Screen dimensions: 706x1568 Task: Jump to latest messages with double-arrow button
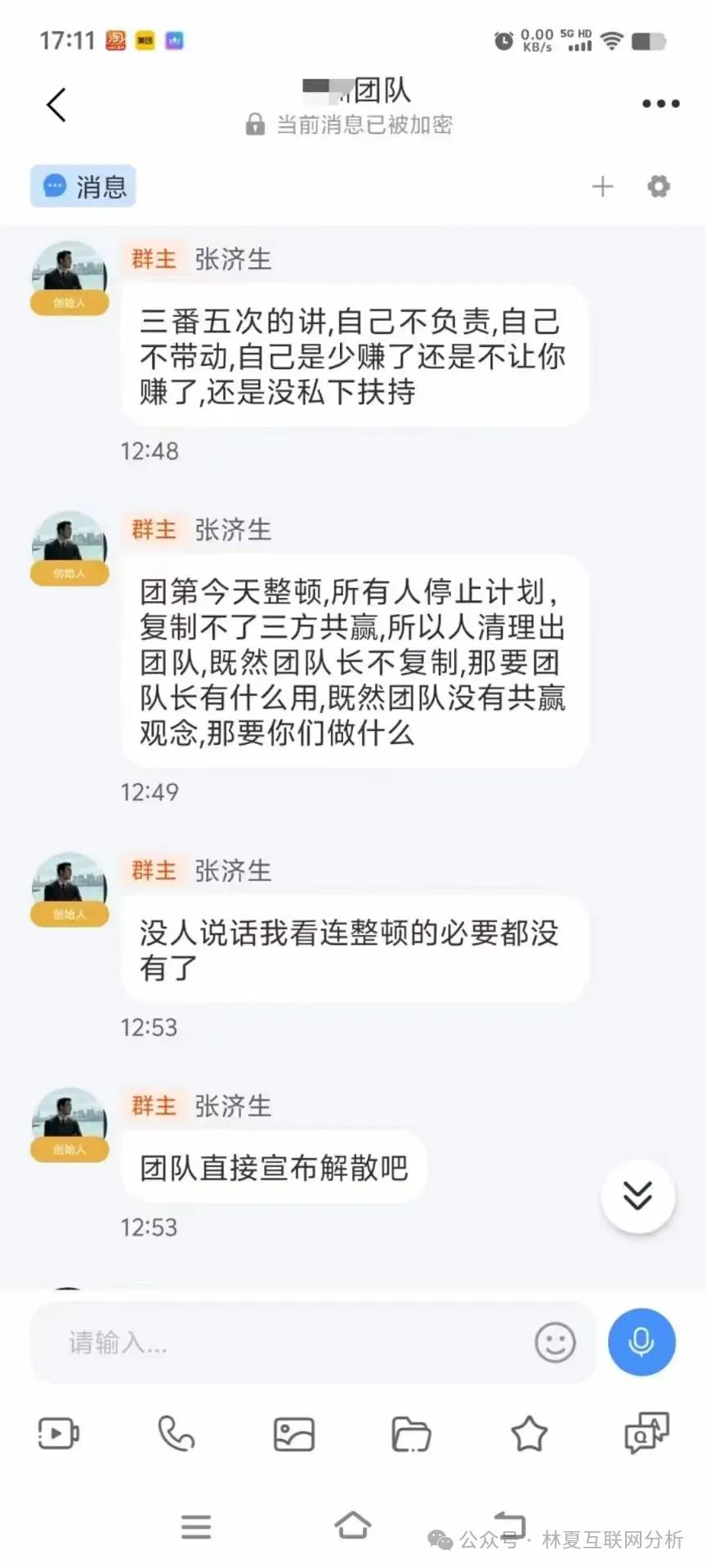click(x=637, y=1196)
